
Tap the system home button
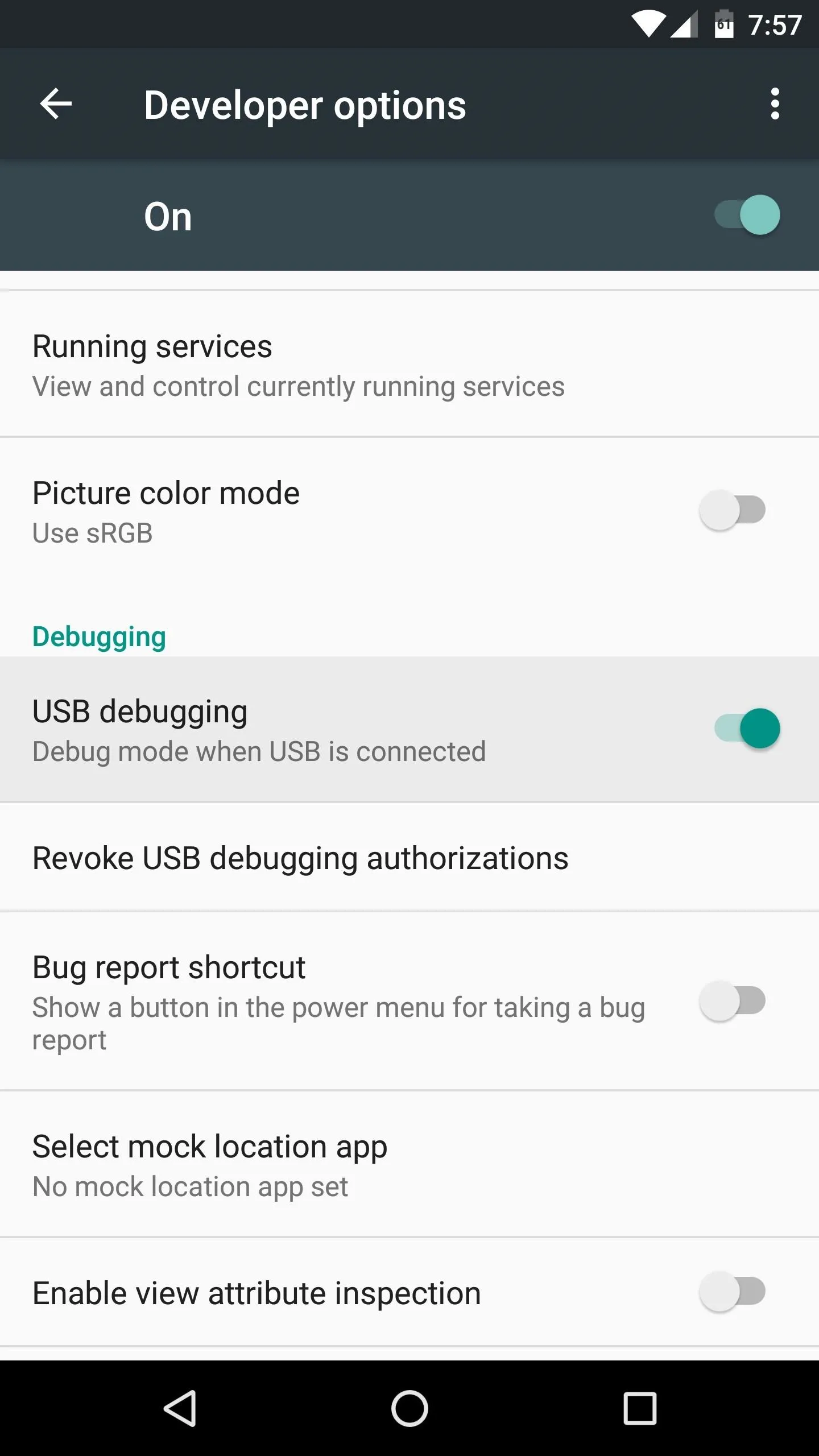(x=409, y=1408)
